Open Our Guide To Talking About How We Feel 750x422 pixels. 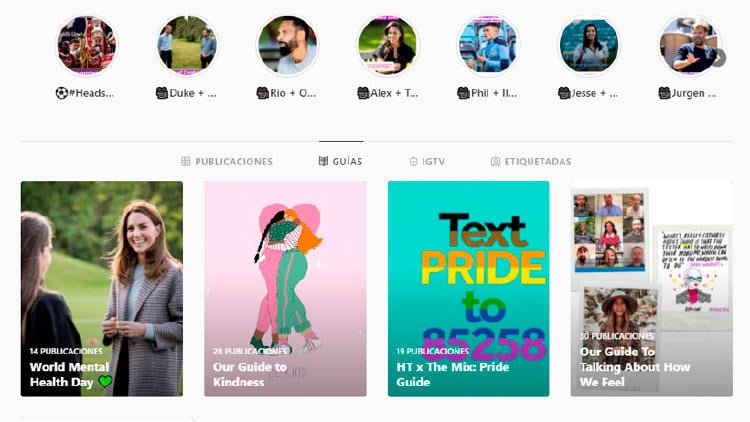click(651, 288)
